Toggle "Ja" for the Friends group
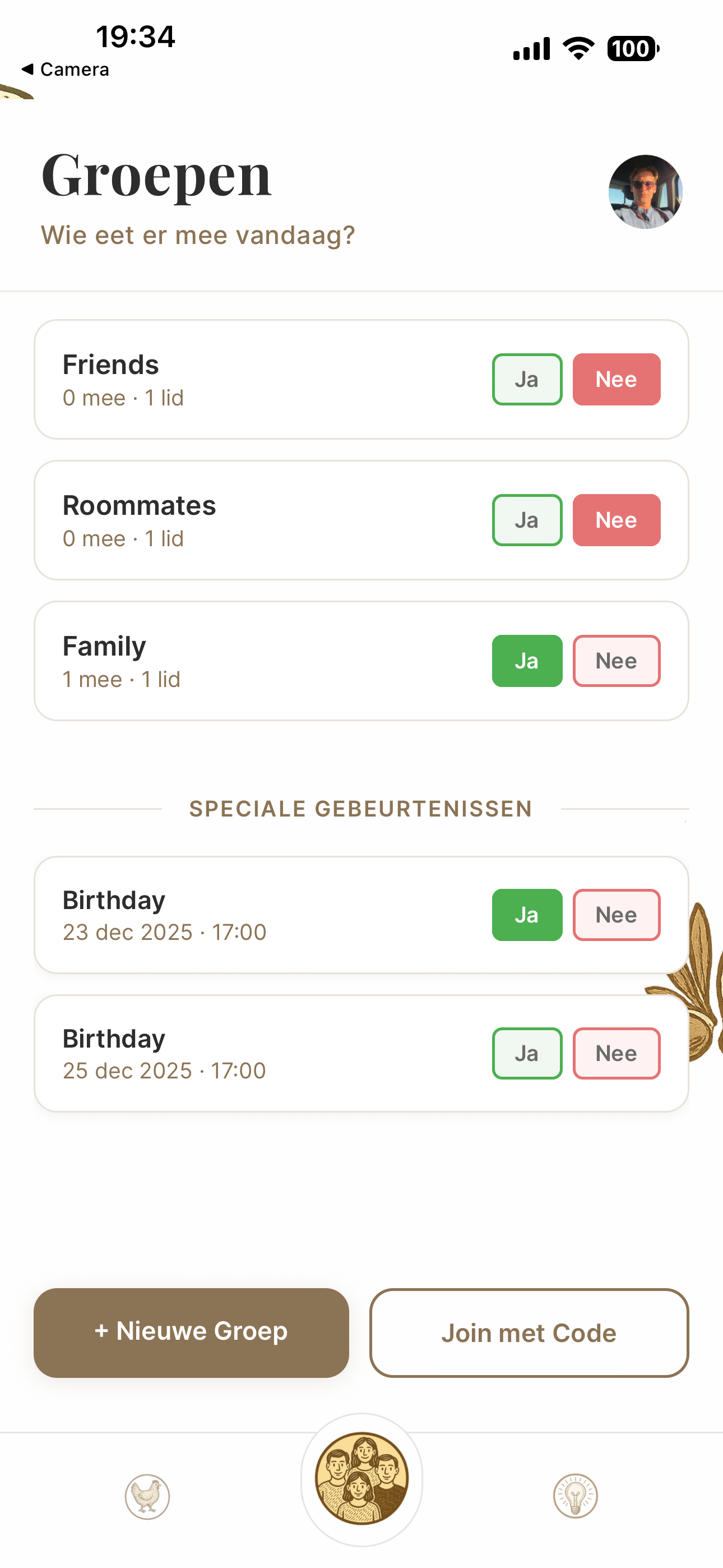The image size is (723, 1568). pos(526,379)
